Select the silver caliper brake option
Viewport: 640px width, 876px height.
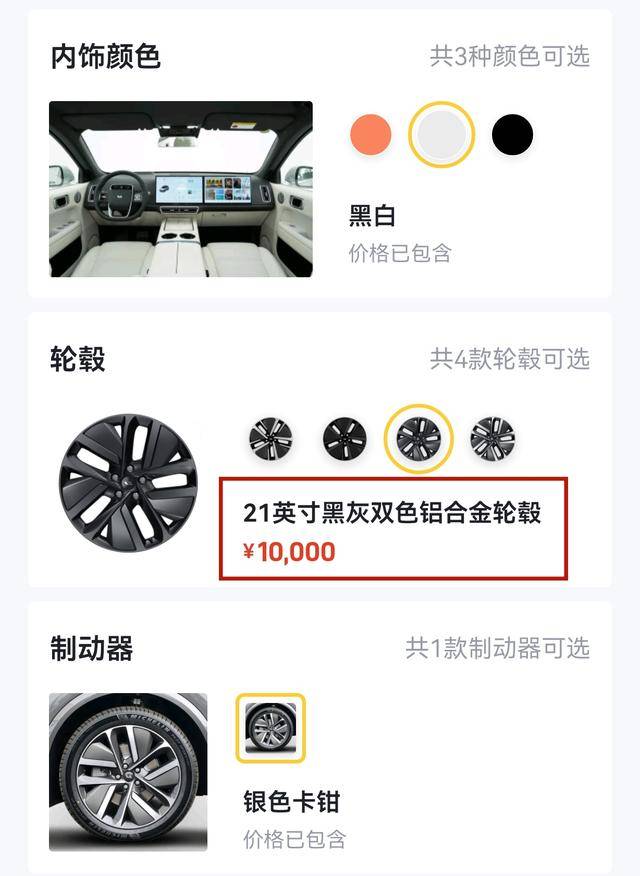click(x=270, y=728)
